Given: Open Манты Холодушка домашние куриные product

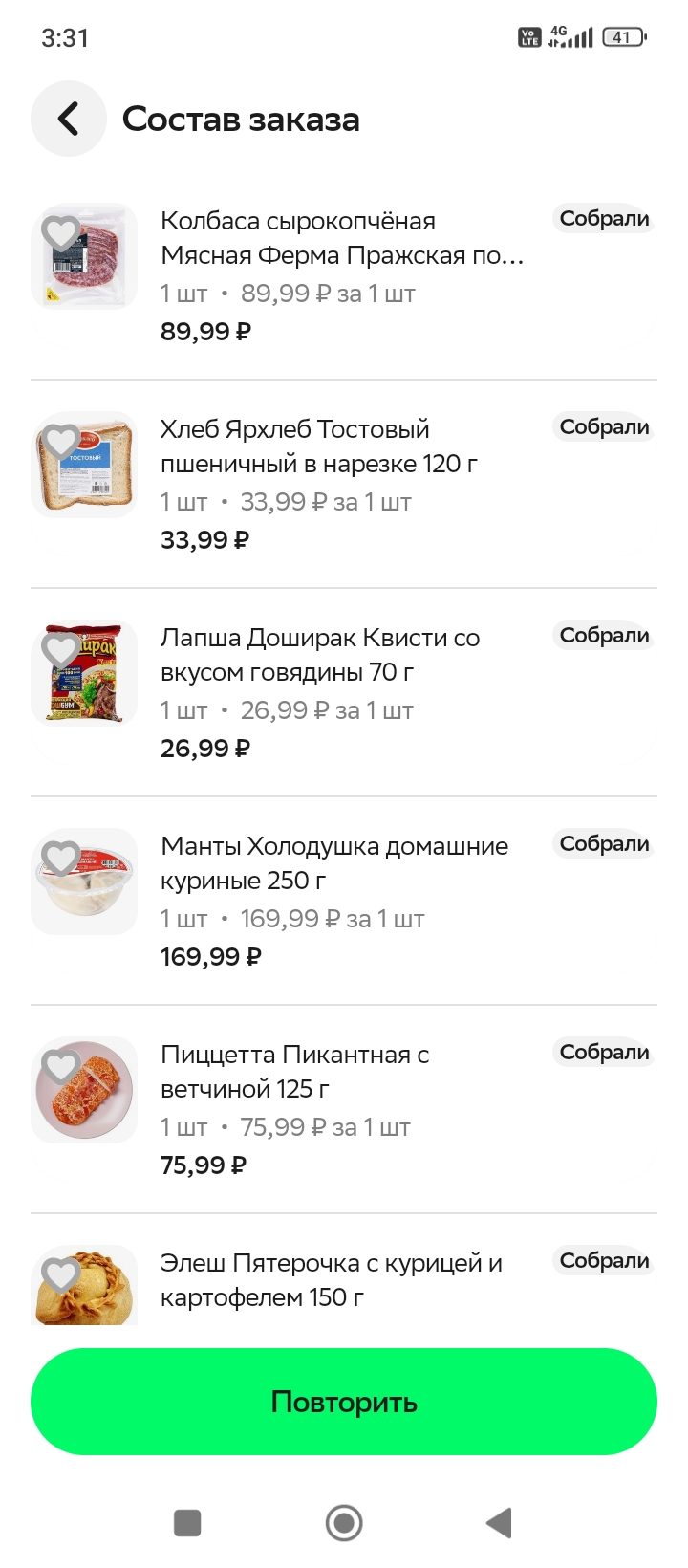Looking at the screenshot, I should 333,863.
